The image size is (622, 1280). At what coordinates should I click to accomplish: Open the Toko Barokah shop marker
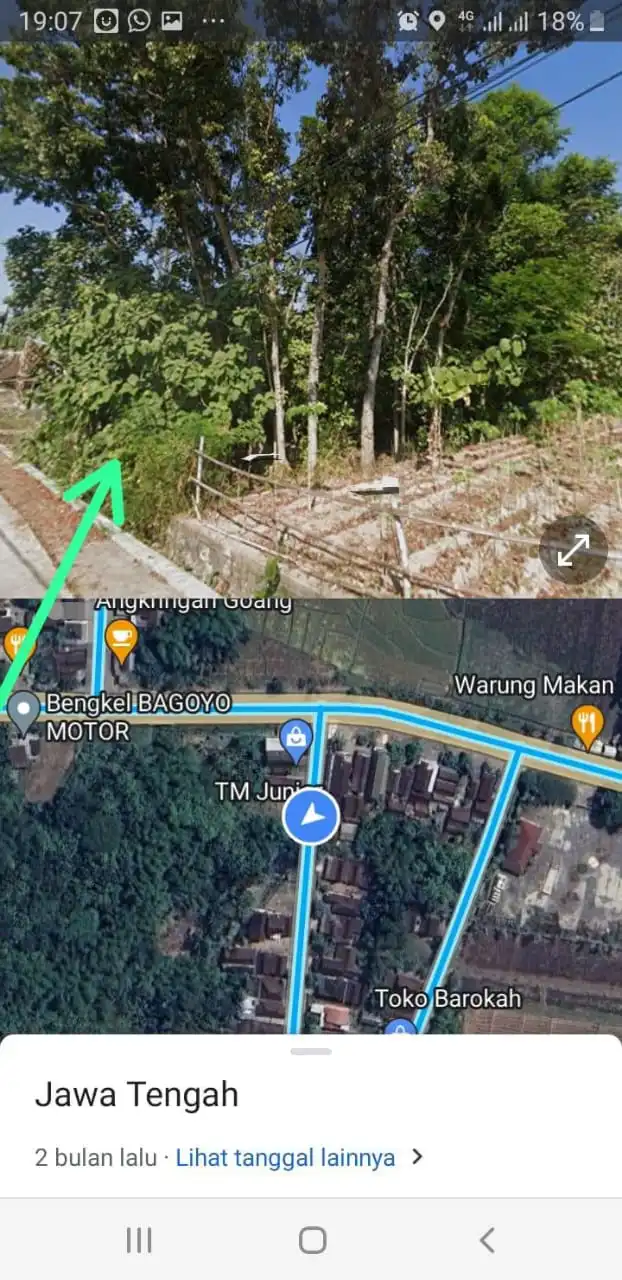(400, 1025)
